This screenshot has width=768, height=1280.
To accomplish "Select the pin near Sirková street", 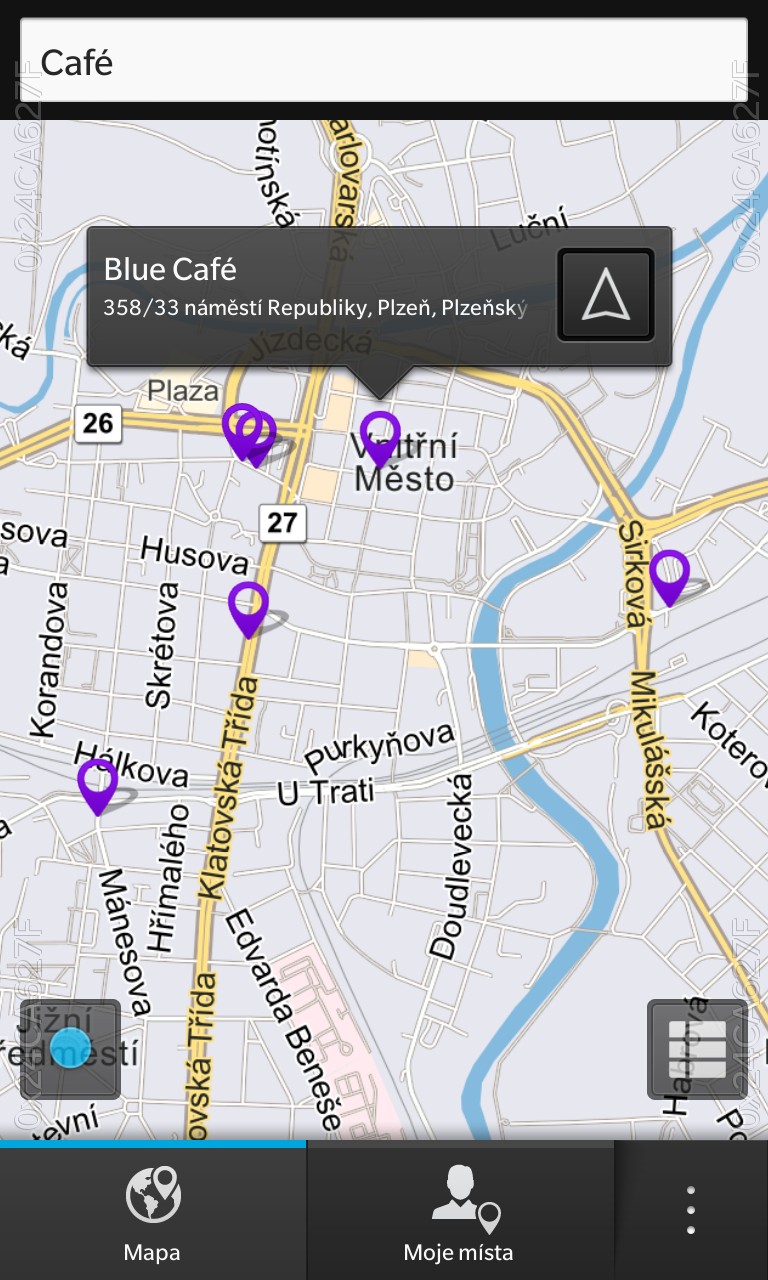I will [669, 578].
